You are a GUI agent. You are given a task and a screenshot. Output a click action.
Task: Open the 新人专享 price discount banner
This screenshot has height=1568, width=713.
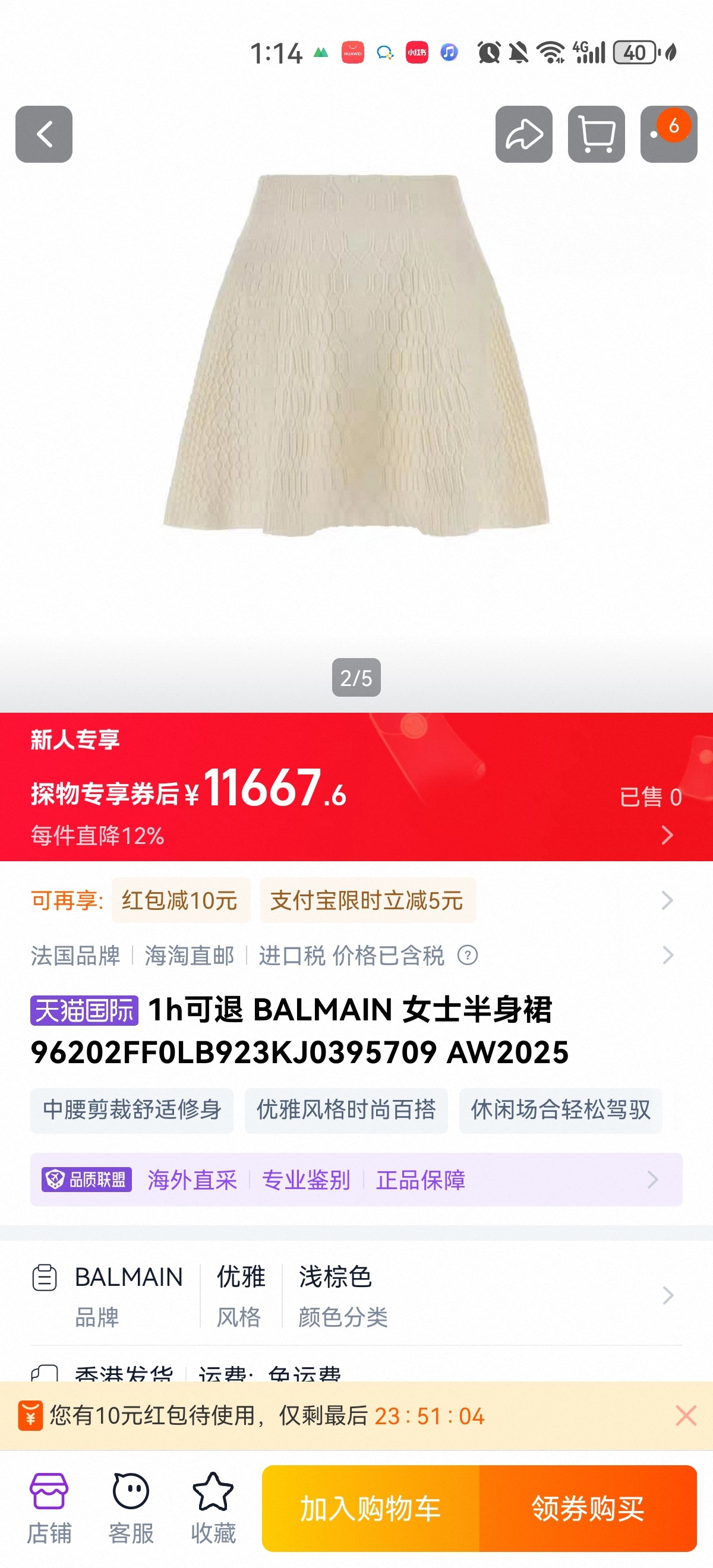pyautogui.click(x=356, y=786)
